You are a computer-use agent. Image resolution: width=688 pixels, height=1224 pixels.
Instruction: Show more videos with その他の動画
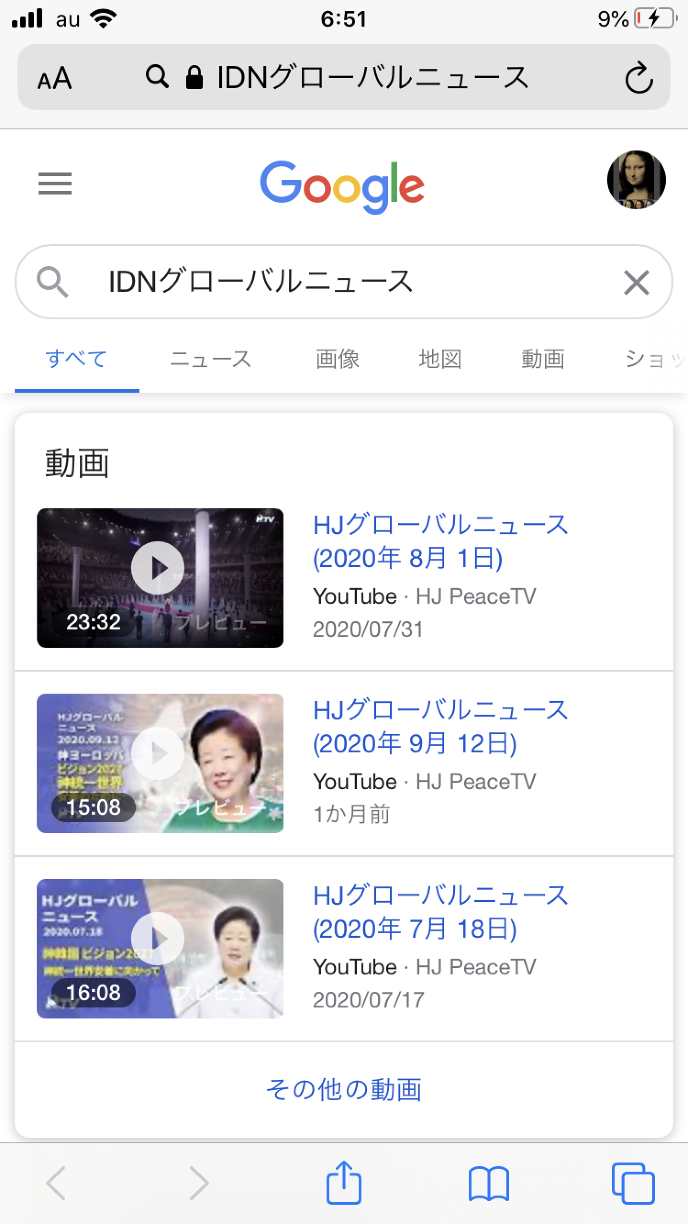pyautogui.click(x=344, y=1089)
